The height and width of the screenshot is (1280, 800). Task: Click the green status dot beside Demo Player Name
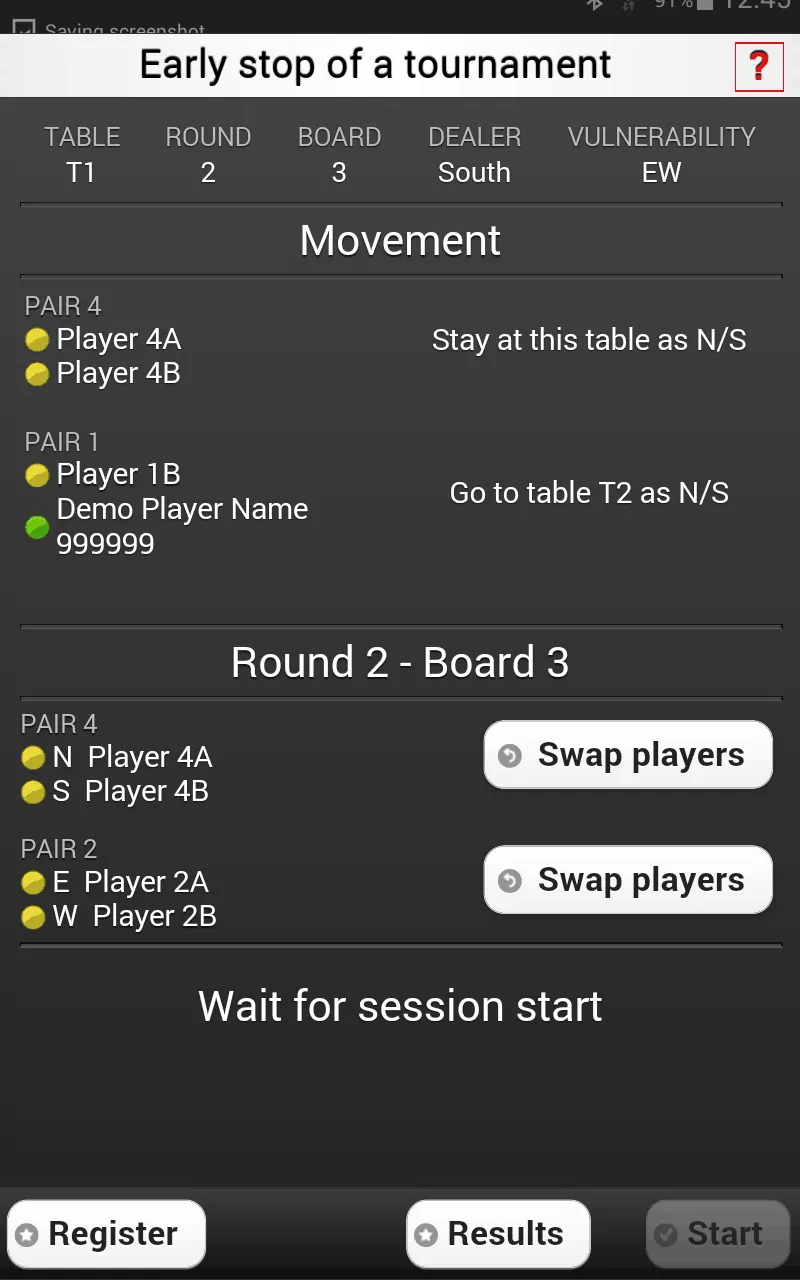pos(37,528)
